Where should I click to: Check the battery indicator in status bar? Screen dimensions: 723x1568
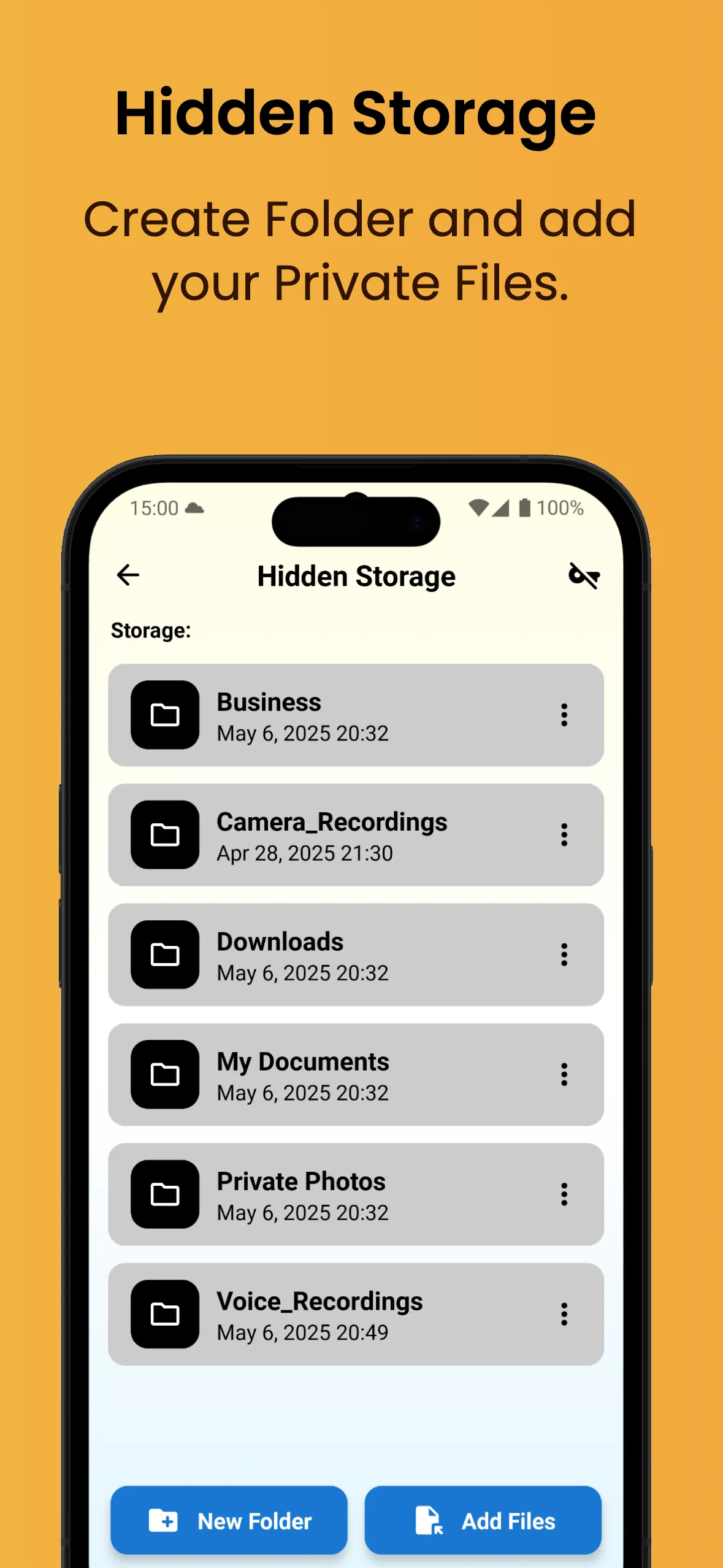point(526,508)
